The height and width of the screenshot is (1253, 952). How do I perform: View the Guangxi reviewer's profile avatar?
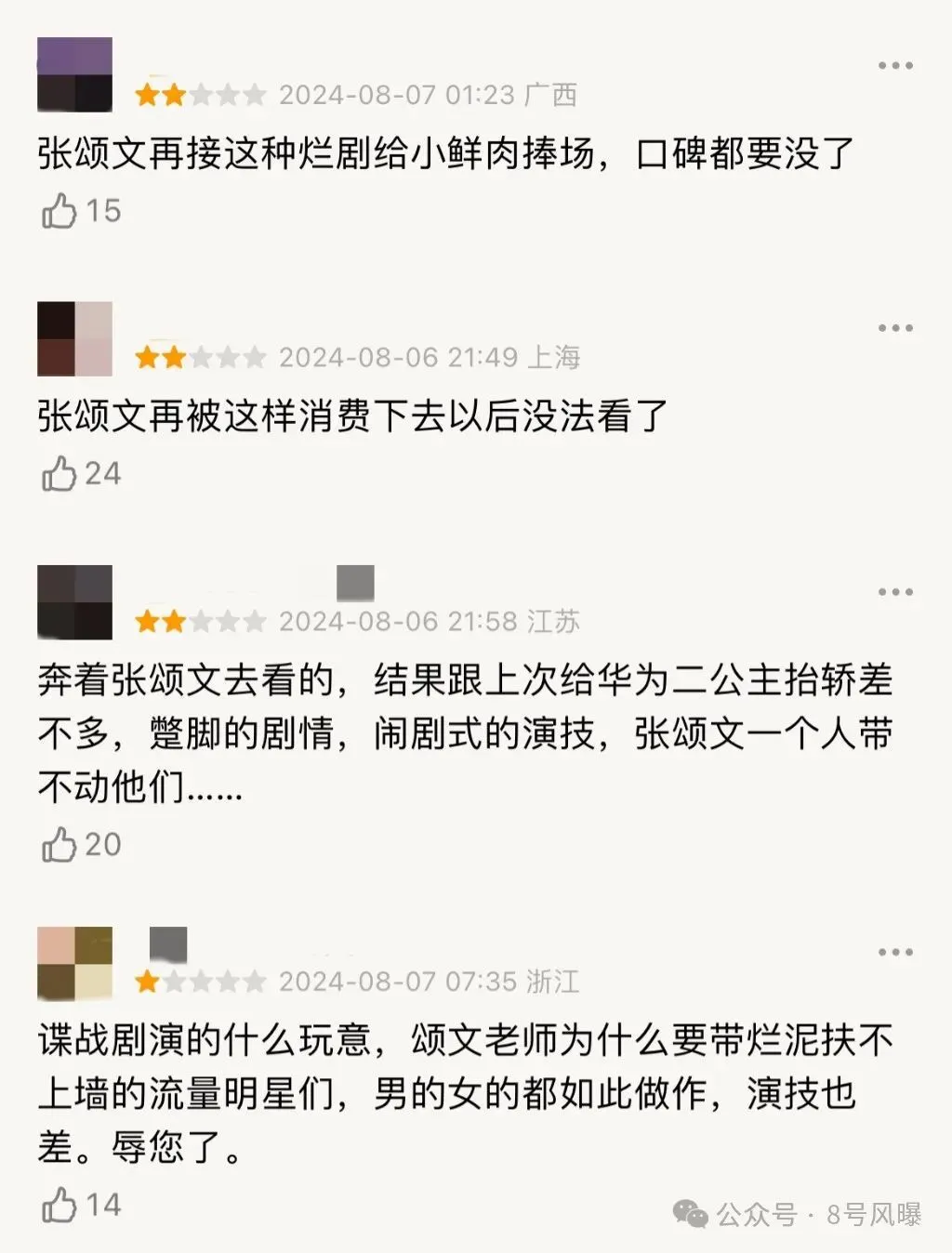(x=74, y=74)
